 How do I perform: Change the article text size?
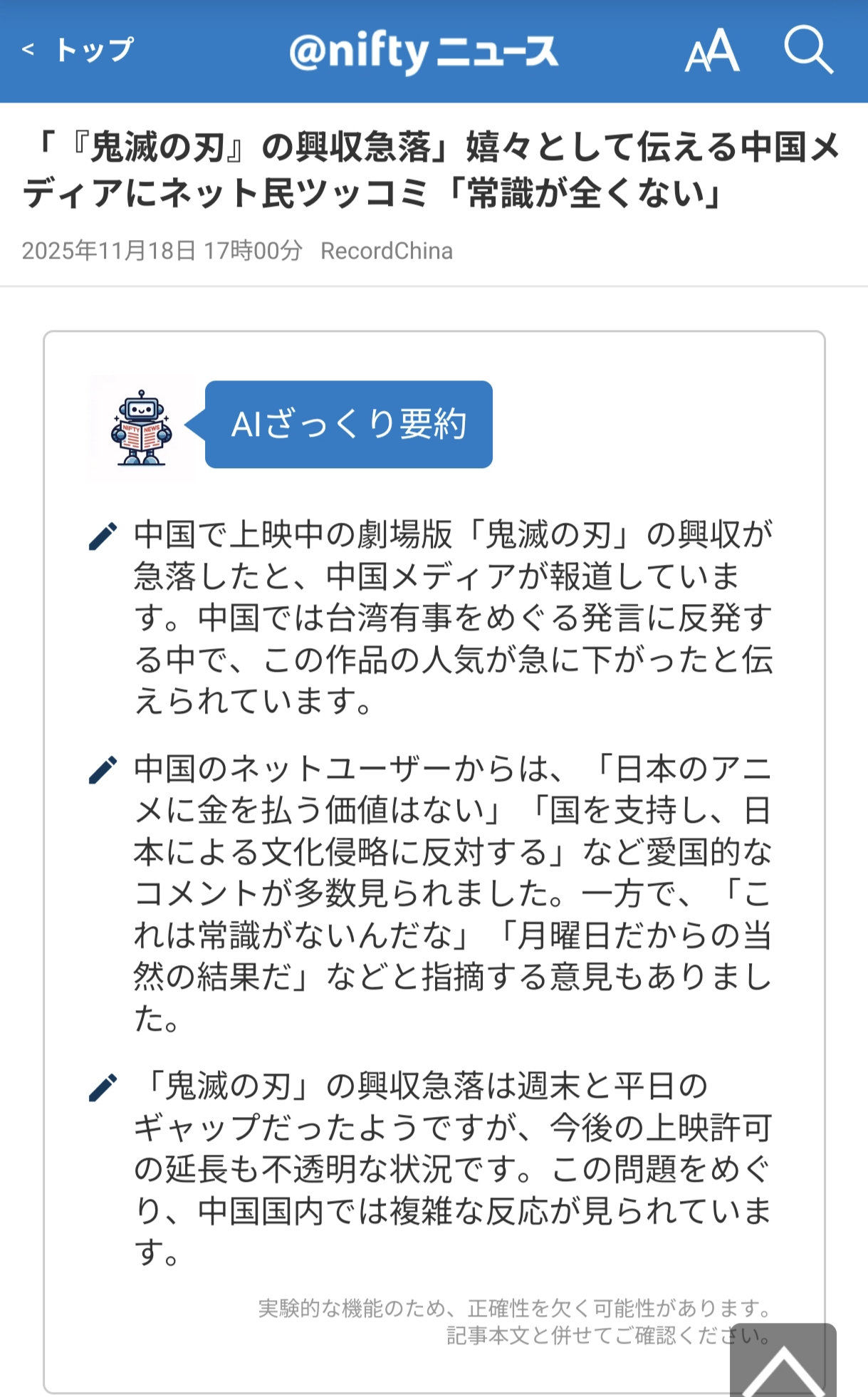[x=712, y=51]
